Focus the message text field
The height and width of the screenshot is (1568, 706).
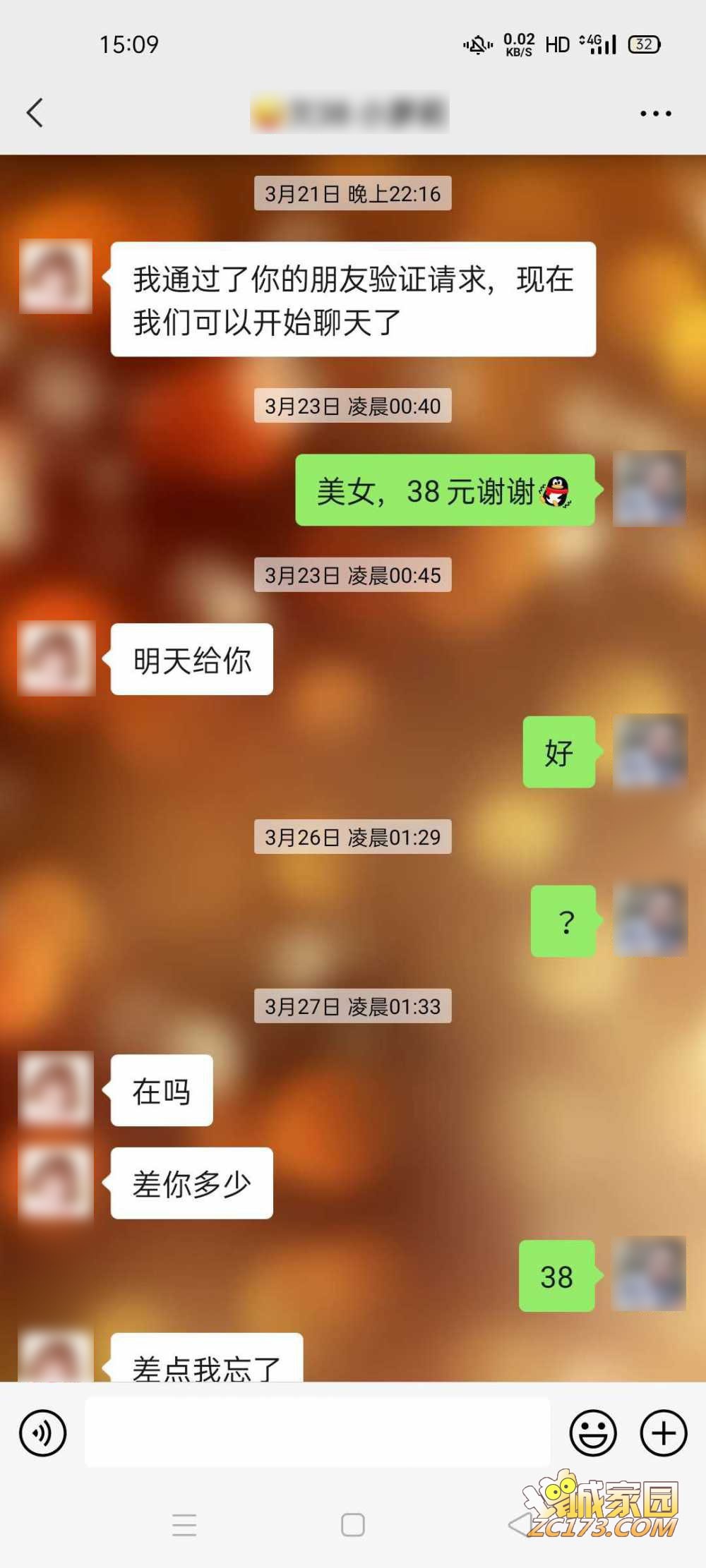[318, 1433]
